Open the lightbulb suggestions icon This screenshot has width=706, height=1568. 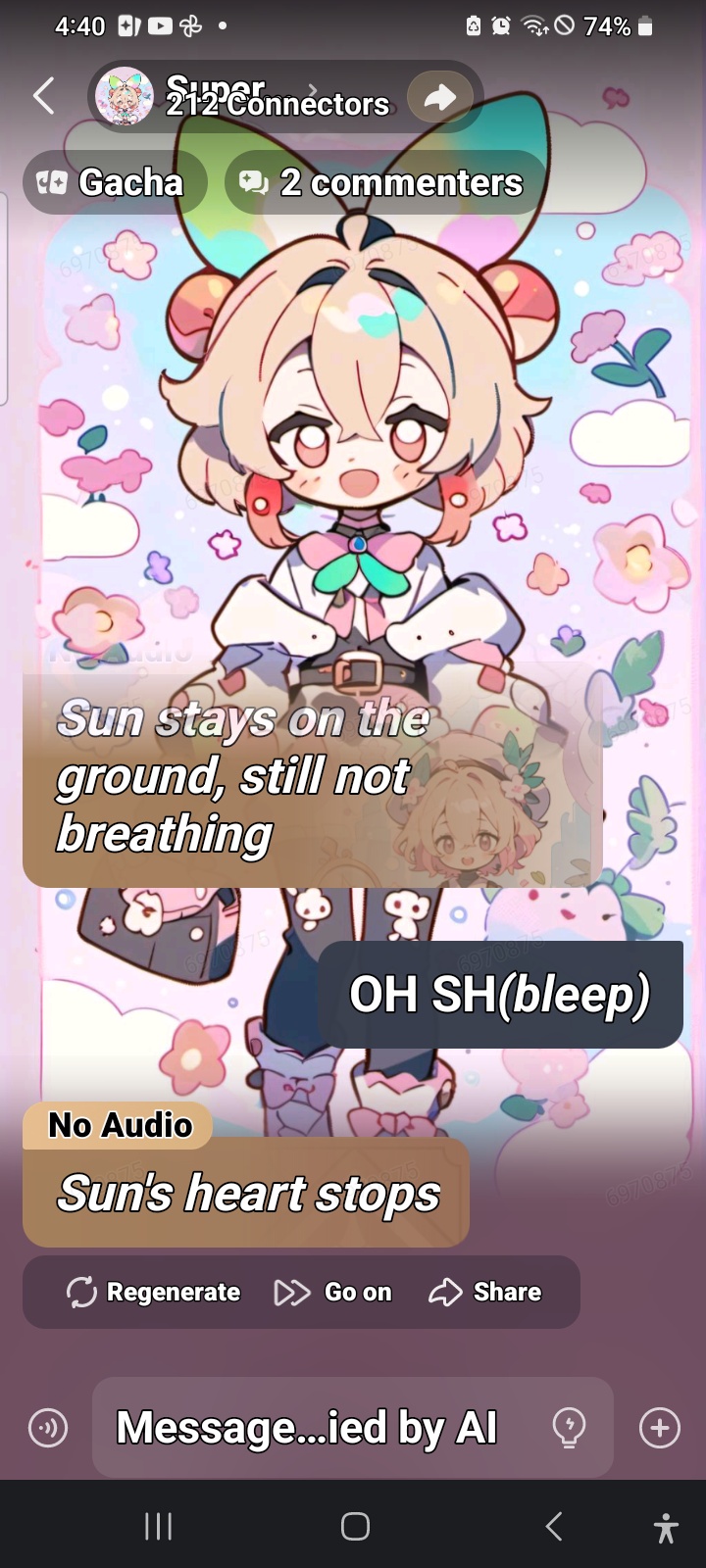point(569,1428)
